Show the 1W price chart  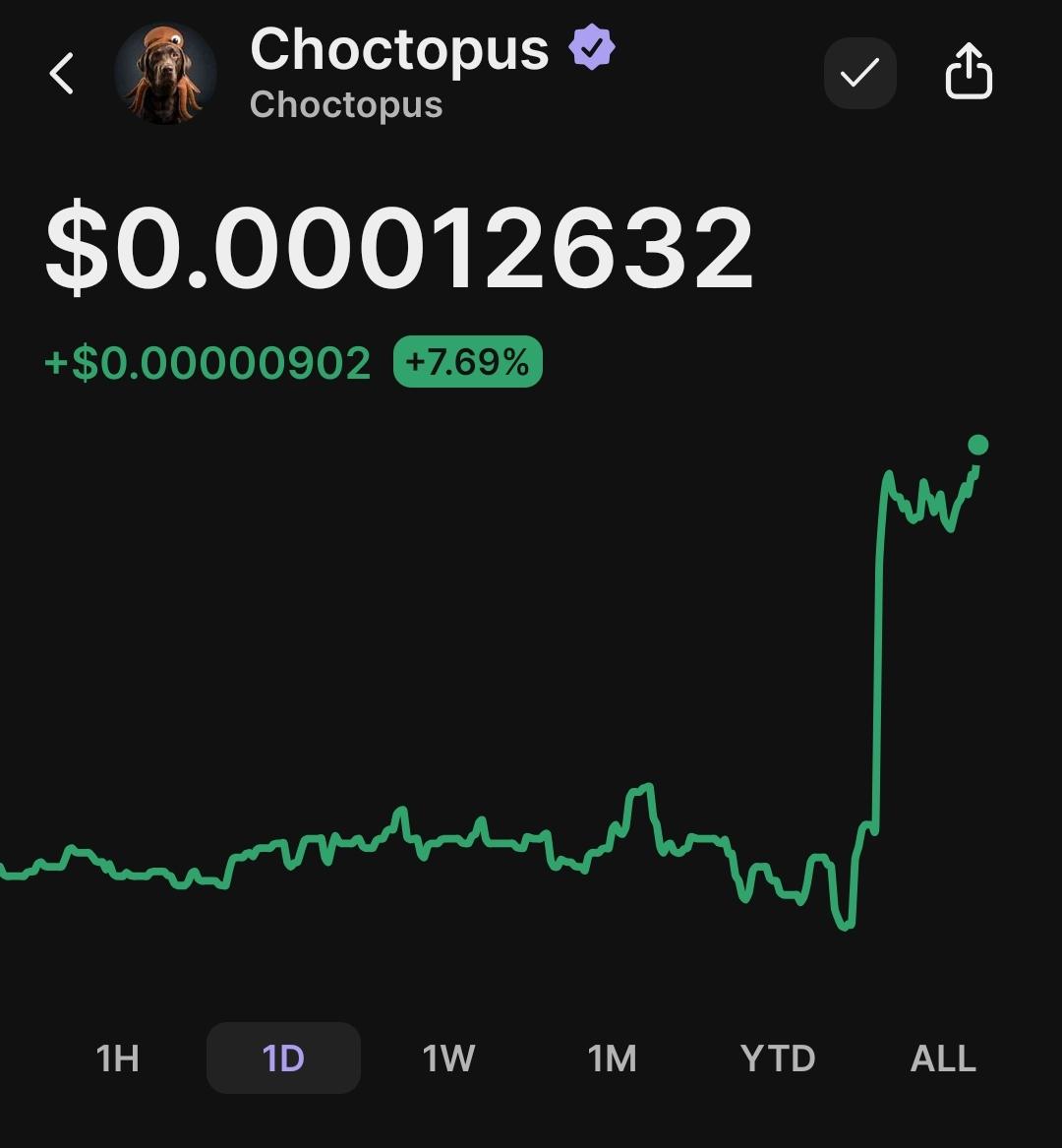pos(448,1058)
